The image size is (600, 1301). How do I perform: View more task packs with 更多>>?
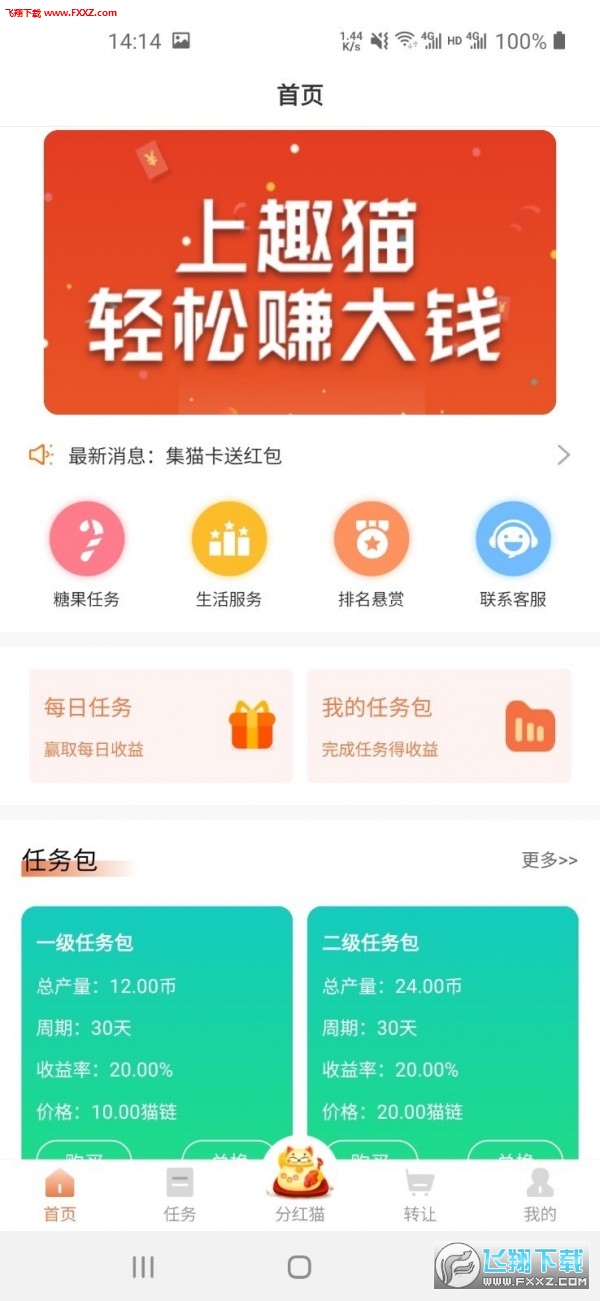click(x=549, y=860)
